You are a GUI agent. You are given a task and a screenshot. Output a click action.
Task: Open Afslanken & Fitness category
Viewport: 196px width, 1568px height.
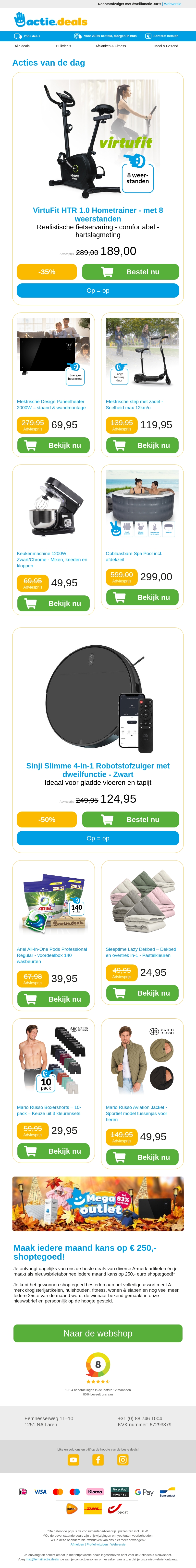point(111,46)
